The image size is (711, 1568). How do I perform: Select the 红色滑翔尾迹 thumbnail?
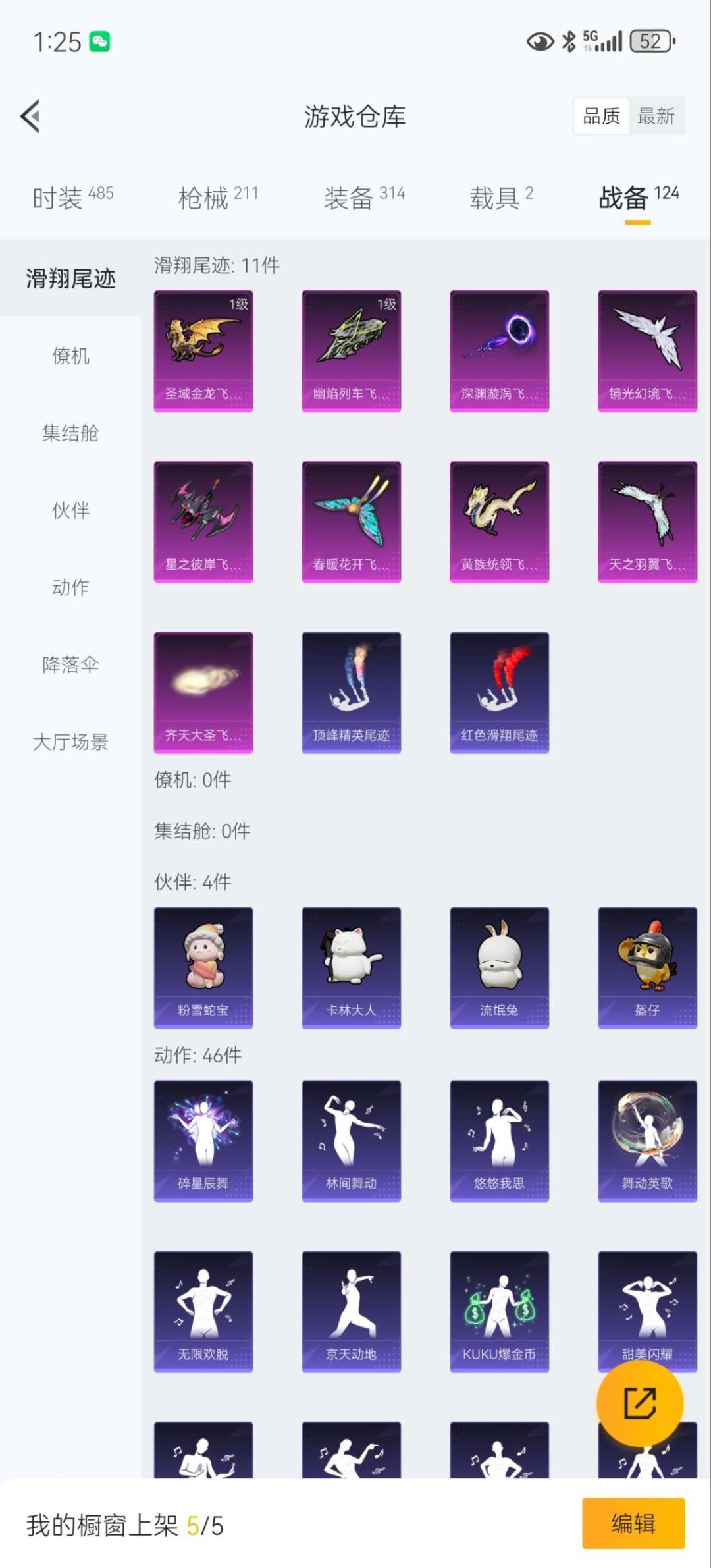coord(499,689)
